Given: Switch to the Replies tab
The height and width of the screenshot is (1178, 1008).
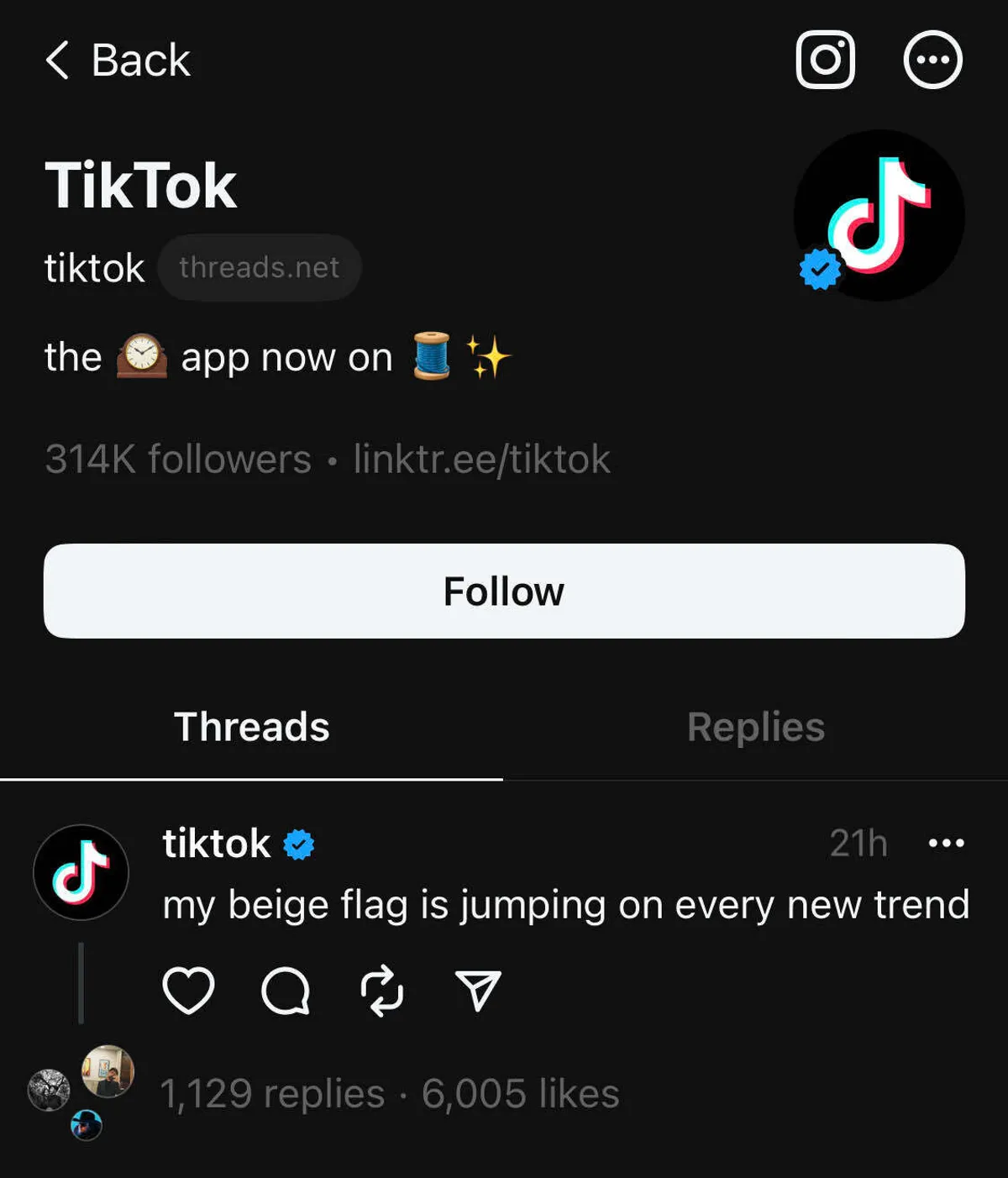Looking at the screenshot, I should [755, 727].
